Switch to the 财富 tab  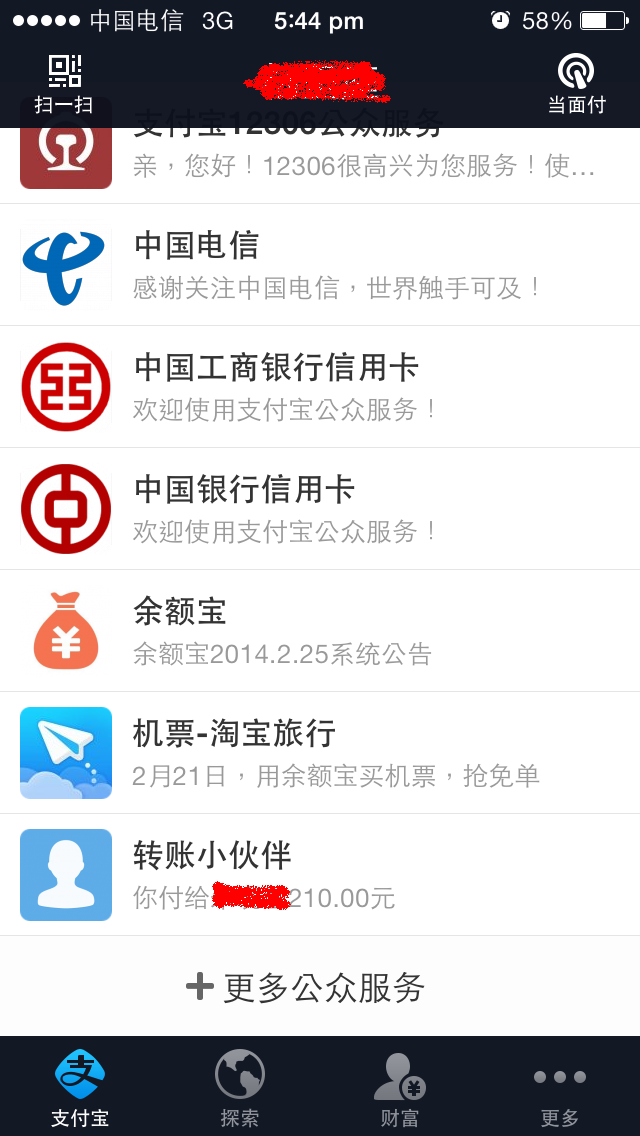click(400, 1088)
